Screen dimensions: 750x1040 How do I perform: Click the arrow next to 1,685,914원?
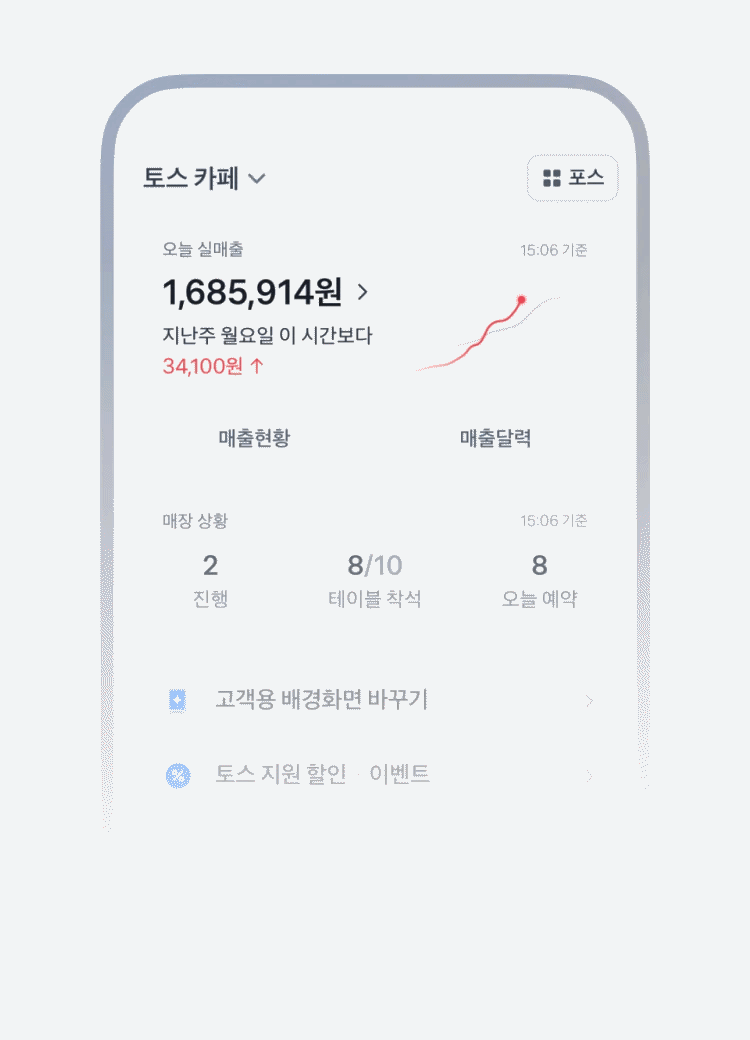[365, 293]
